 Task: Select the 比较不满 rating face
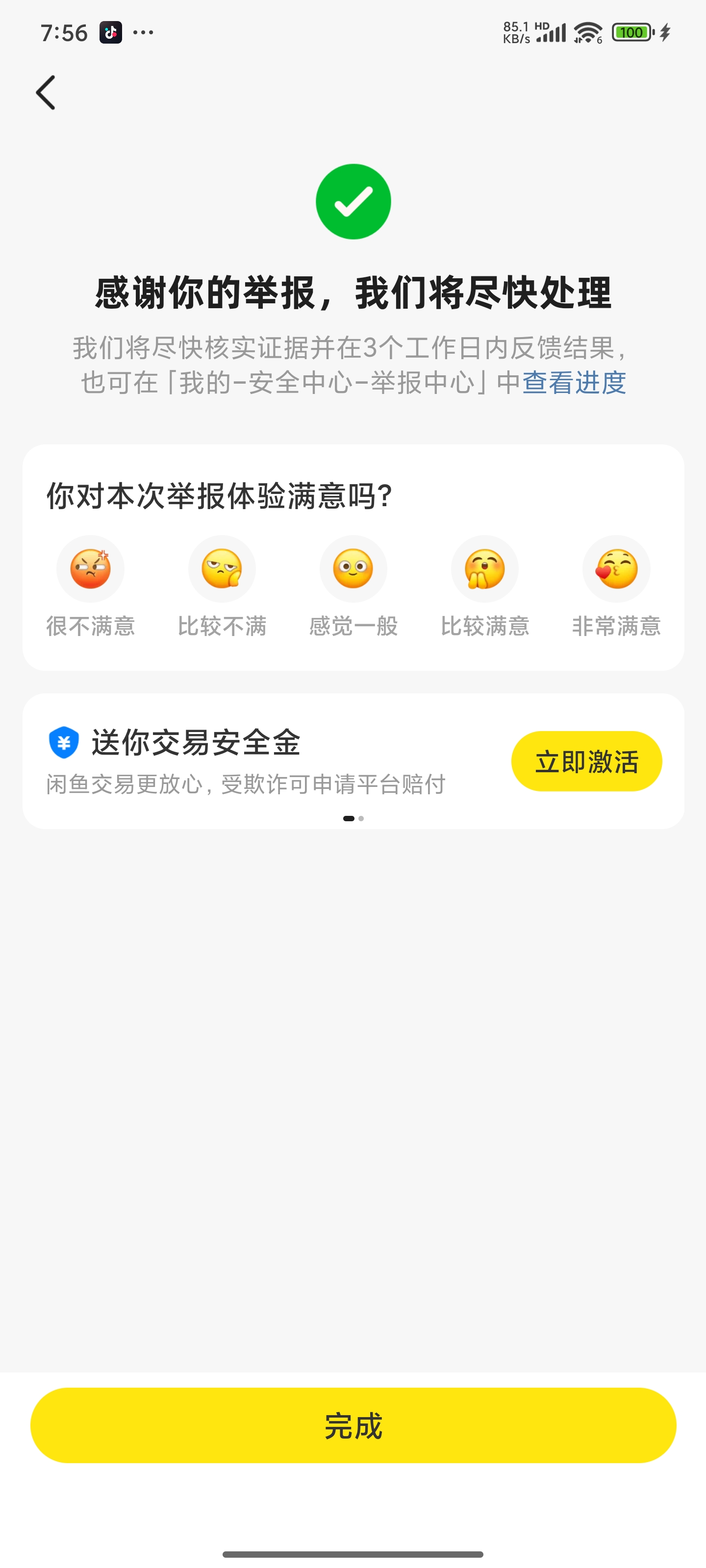click(222, 569)
